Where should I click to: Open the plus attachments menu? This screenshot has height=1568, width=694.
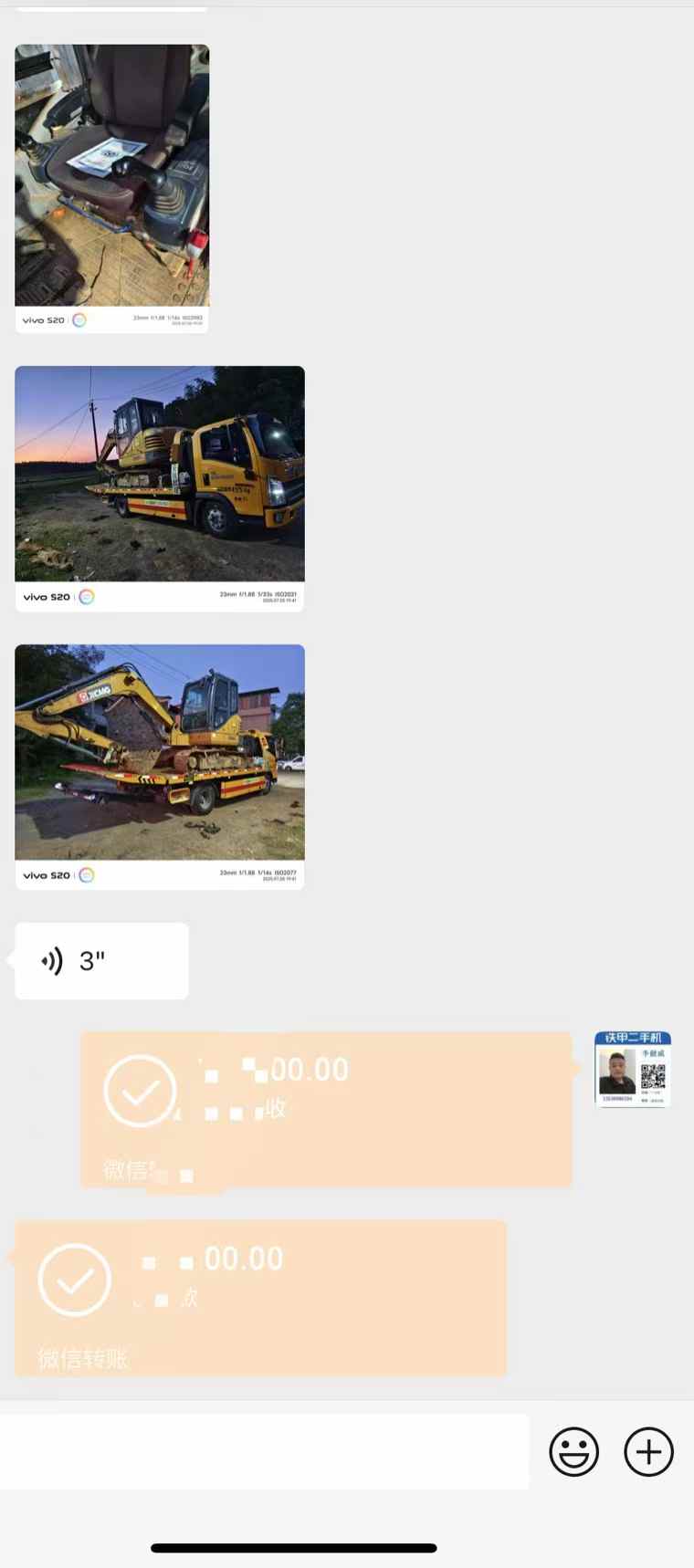click(x=648, y=1451)
